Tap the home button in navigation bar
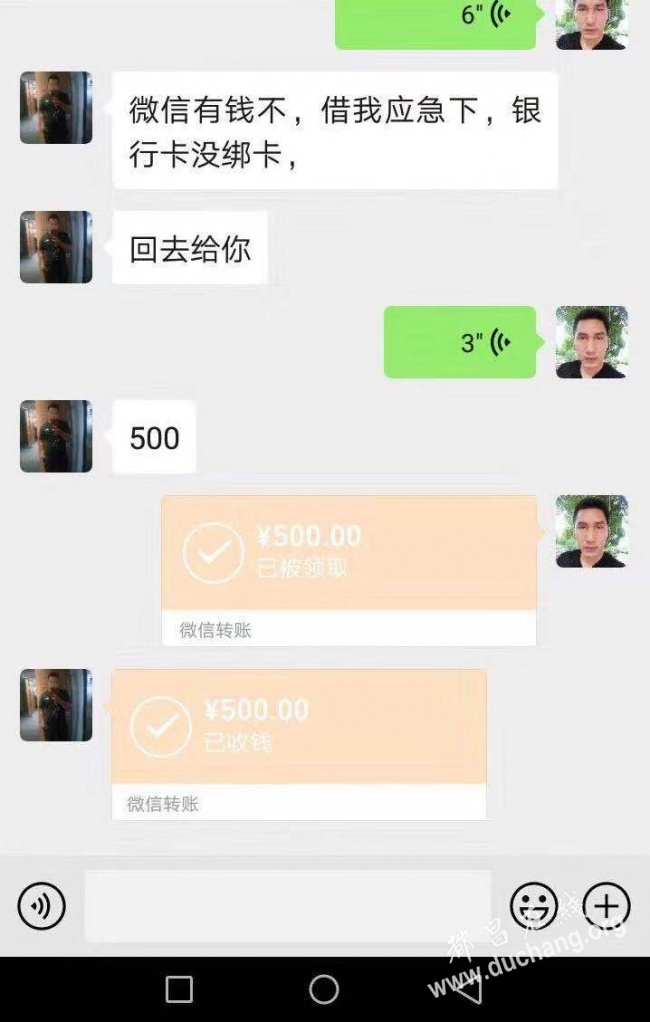This screenshot has height=1022, width=650. [324, 989]
